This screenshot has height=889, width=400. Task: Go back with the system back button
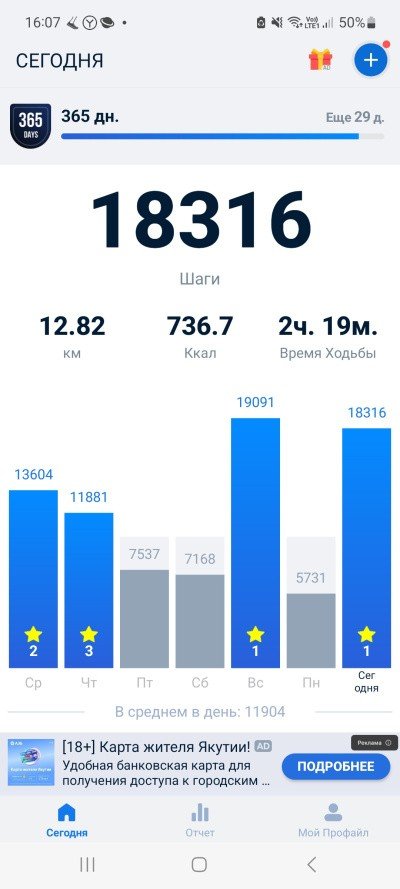click(311, 864)
